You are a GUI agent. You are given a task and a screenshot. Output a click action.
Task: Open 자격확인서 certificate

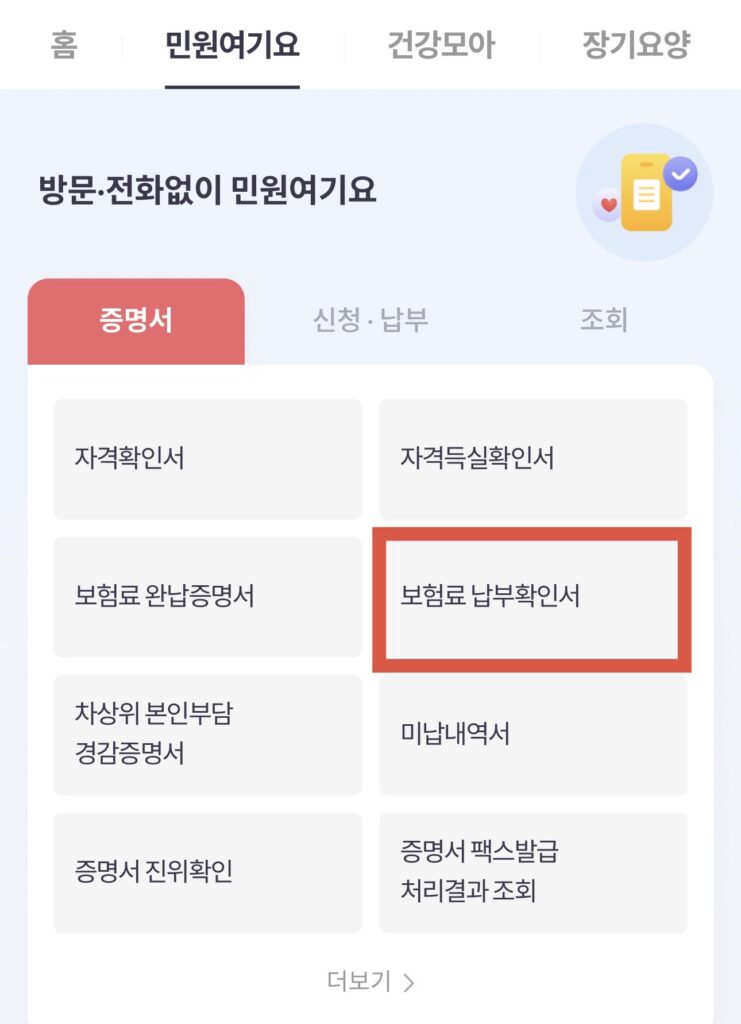pyautogui.click(x=207, y=459)
